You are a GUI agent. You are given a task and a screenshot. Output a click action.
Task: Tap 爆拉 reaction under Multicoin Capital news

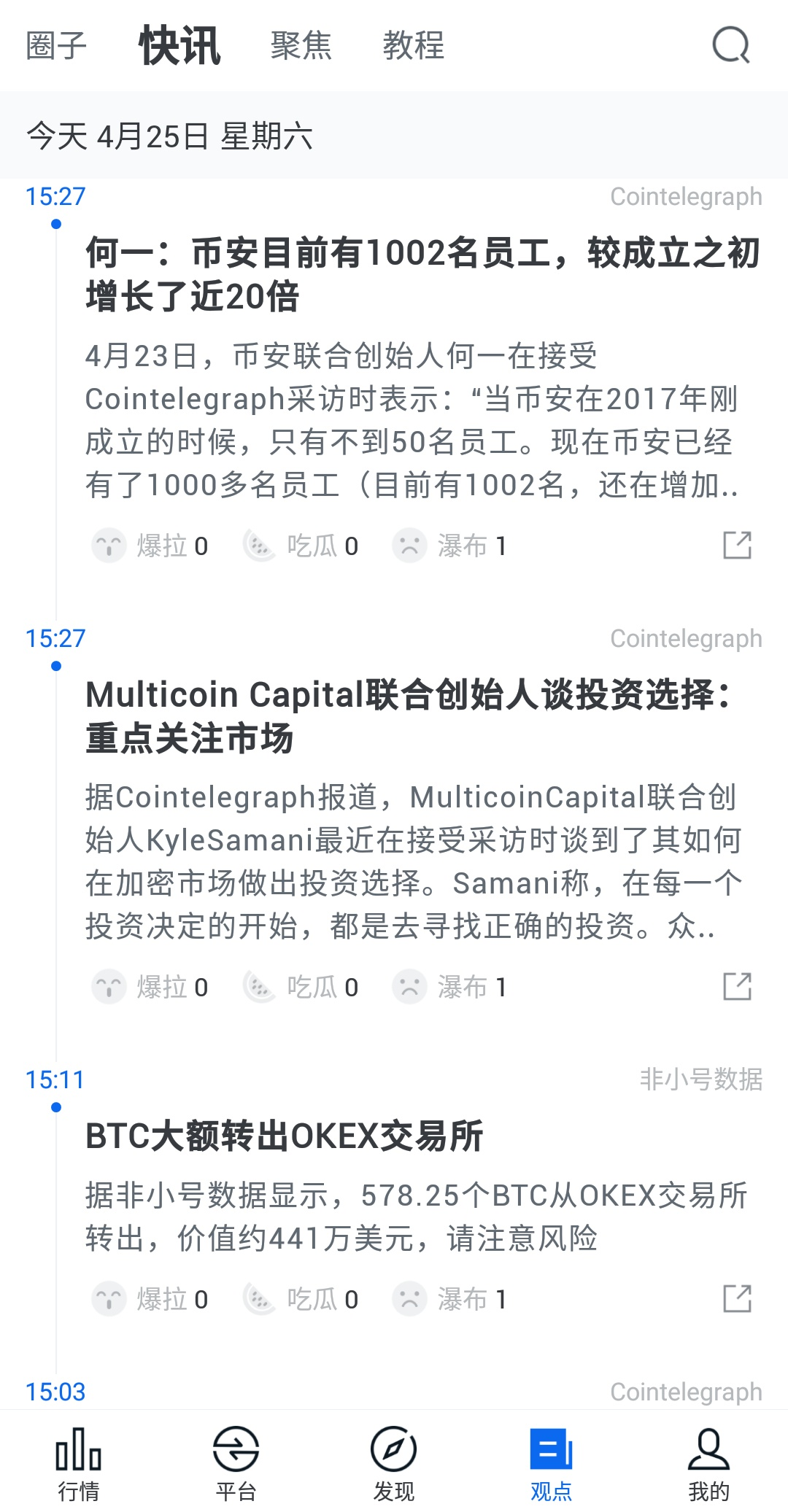click(x=150, y=987)
